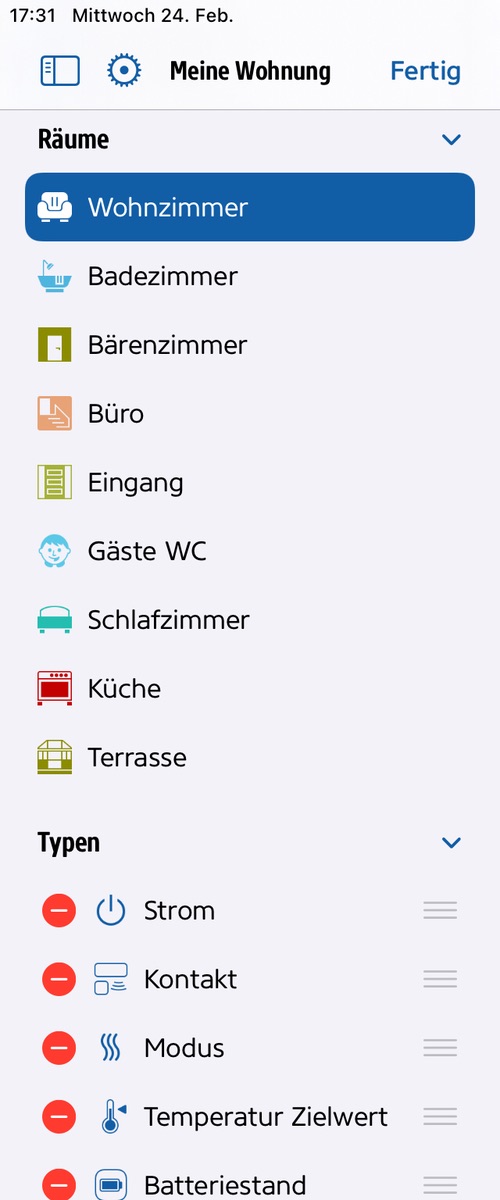Open the Schlafzimmer room
This screenshot has width=500, height=1200.
coord(250,620)
